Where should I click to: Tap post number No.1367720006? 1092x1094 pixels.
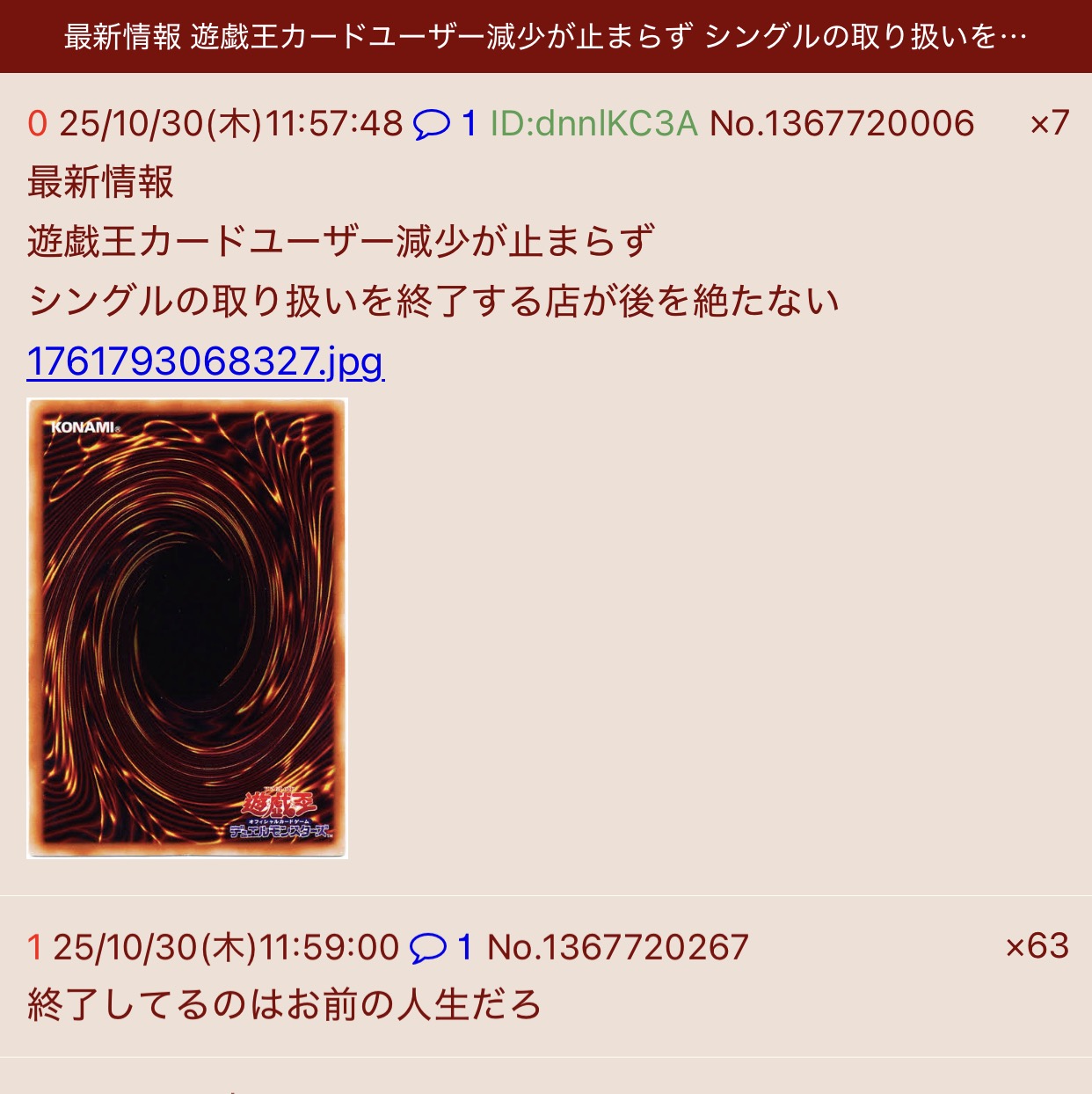point(841,124)
